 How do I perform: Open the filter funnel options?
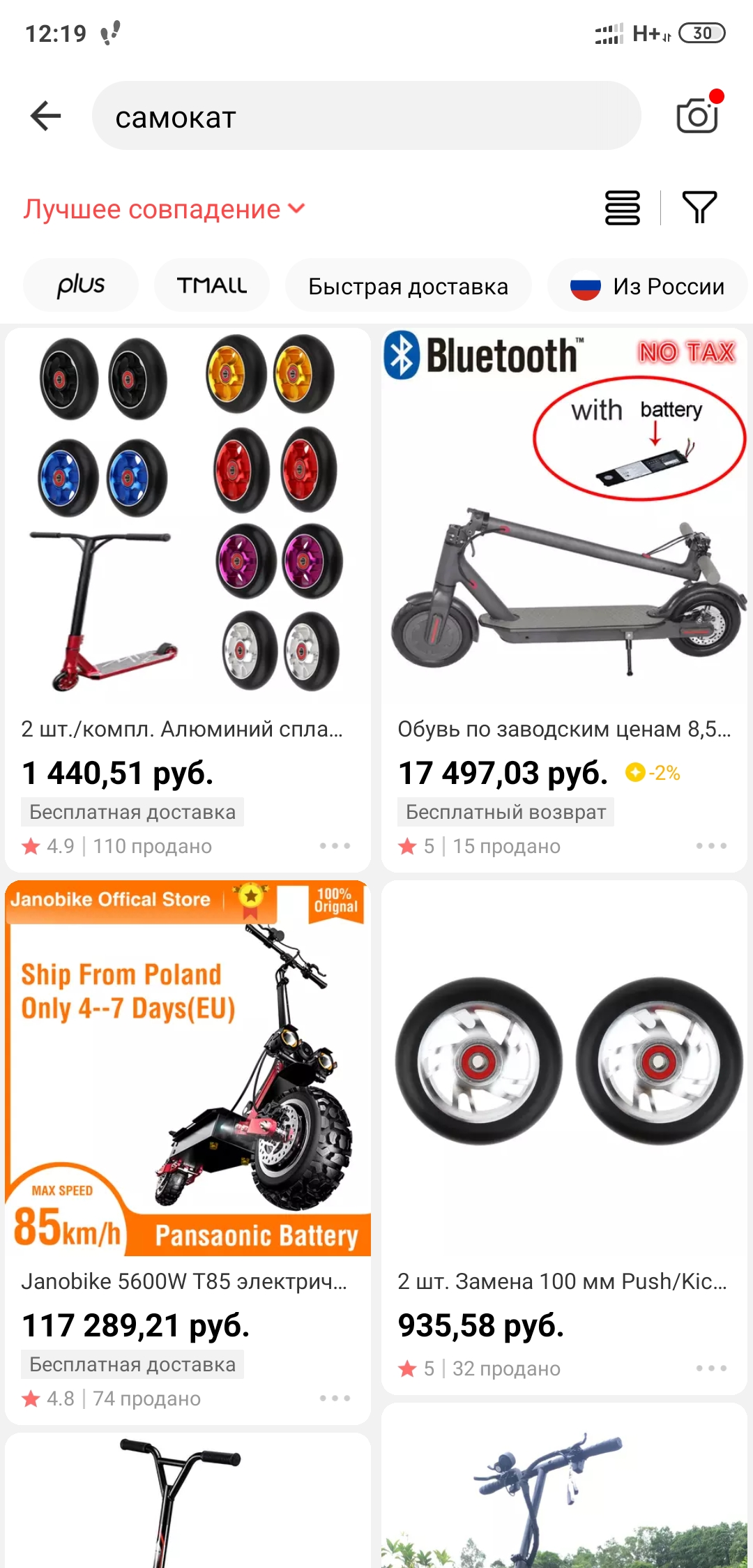(699, 208)
